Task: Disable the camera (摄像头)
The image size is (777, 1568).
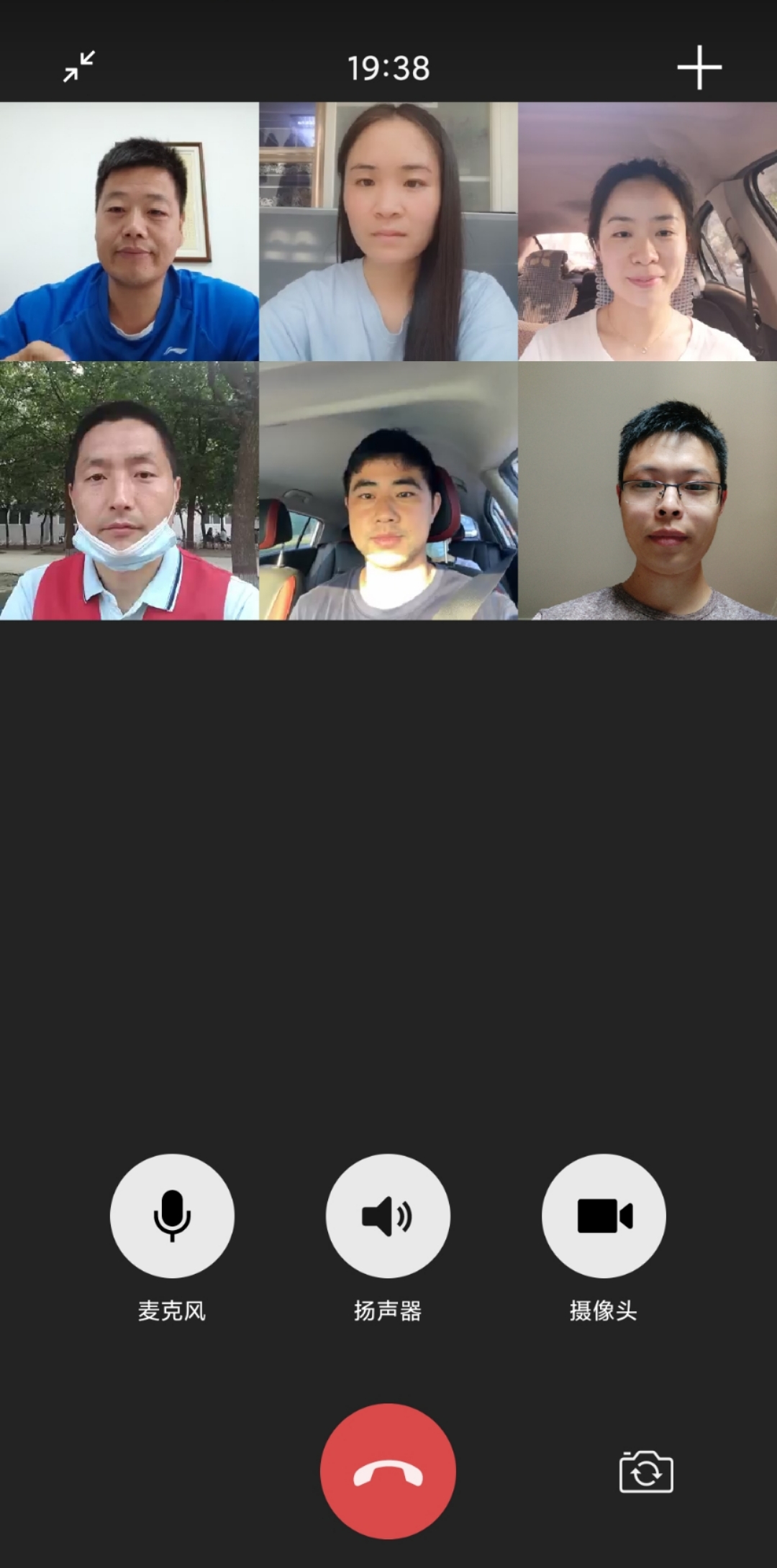Action: tap(604, 1216)
